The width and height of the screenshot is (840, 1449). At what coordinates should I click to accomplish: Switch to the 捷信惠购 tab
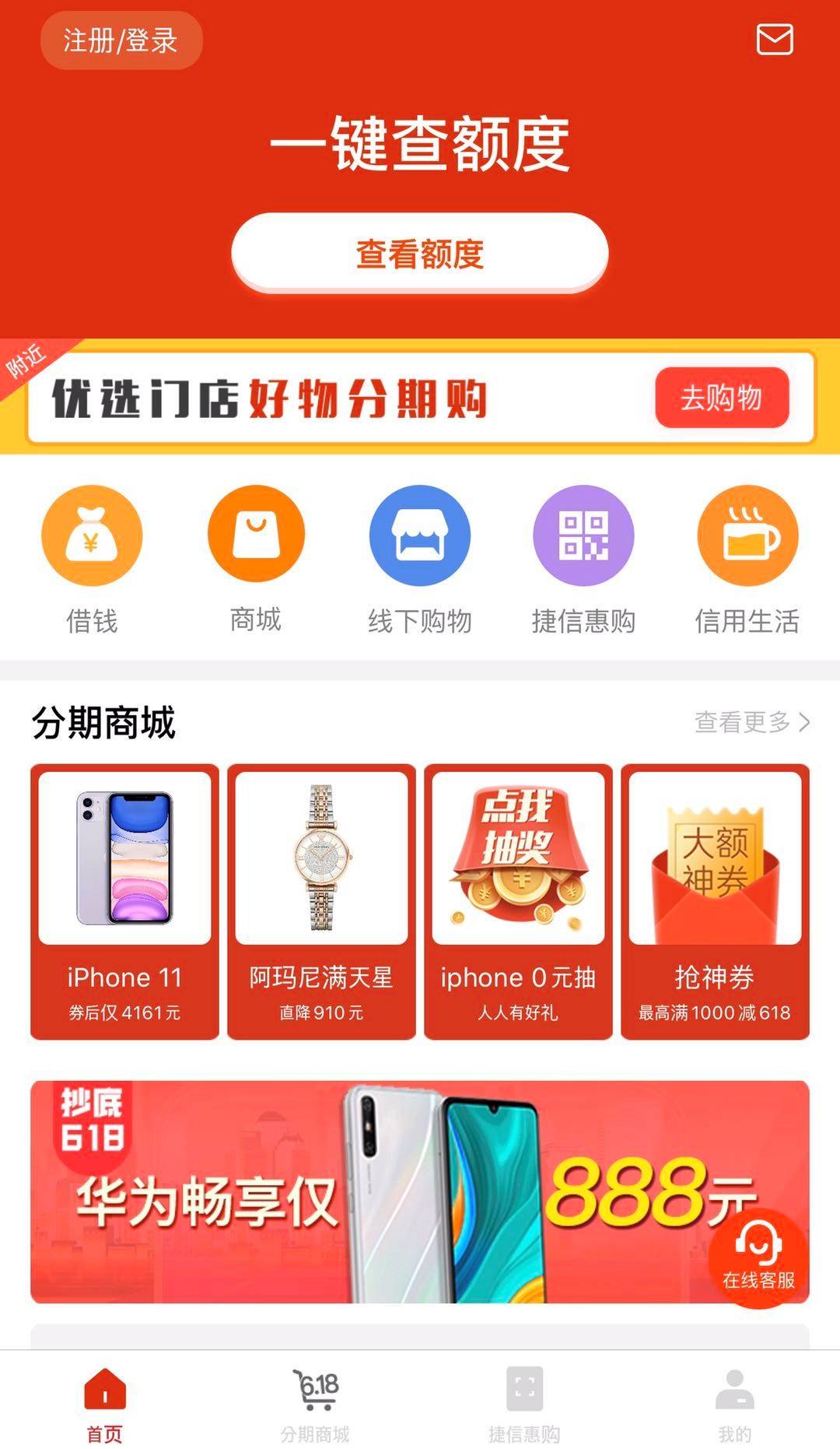click(525, 1403)
